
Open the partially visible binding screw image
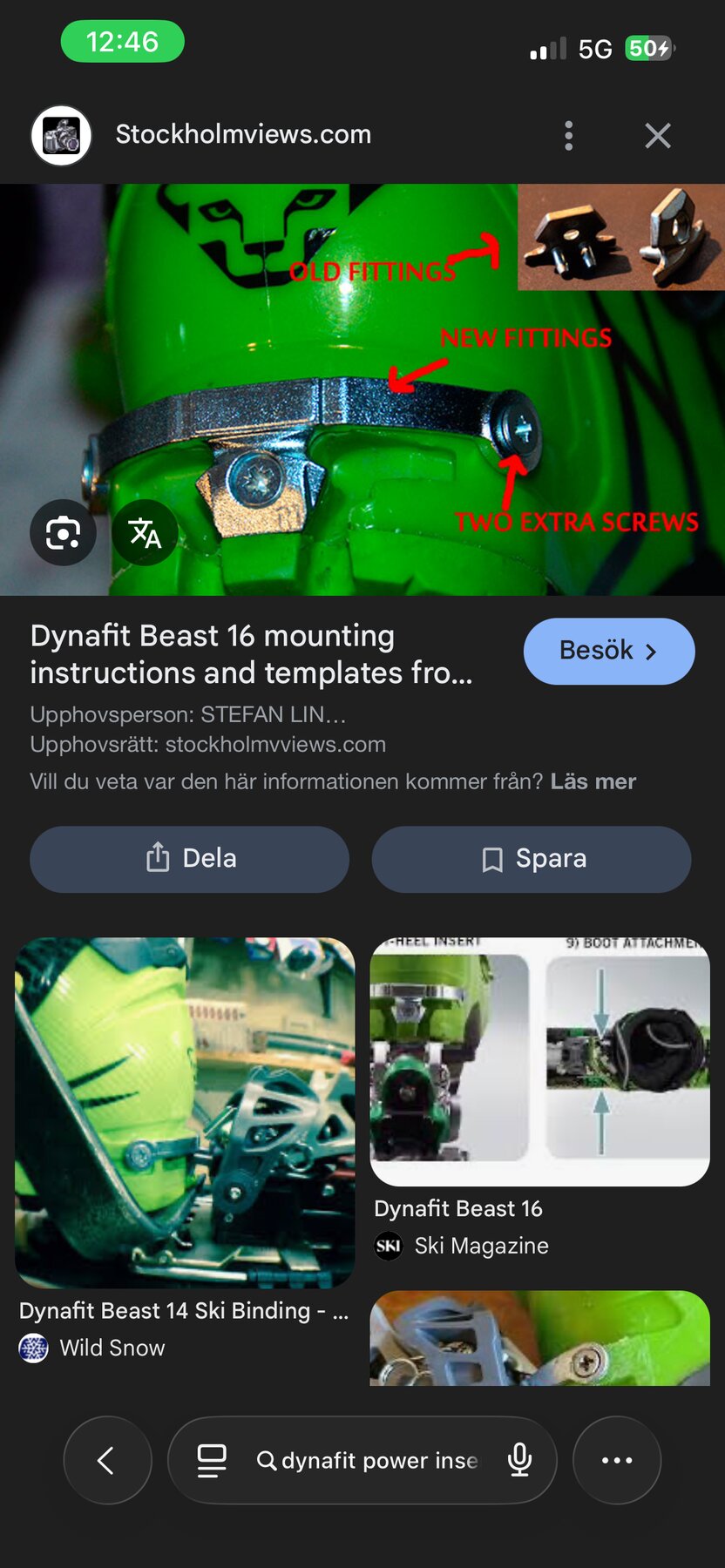[x=539, y=1338]
